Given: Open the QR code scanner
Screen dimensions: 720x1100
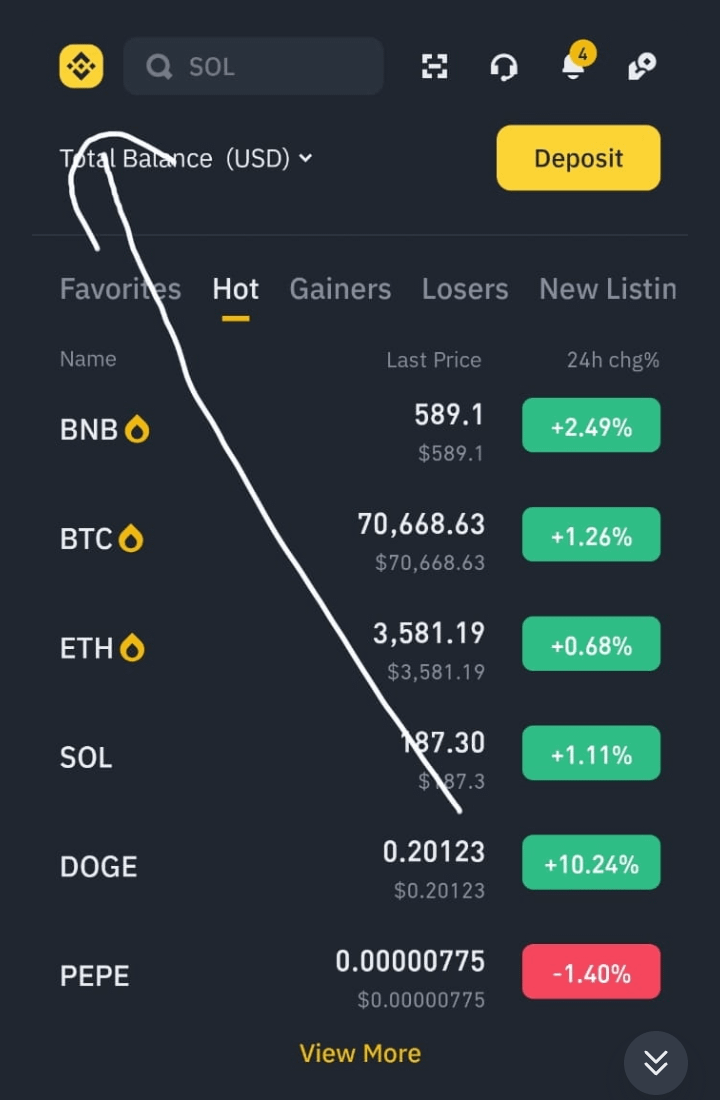Looking at the screenshot, I should pos(434,67).
